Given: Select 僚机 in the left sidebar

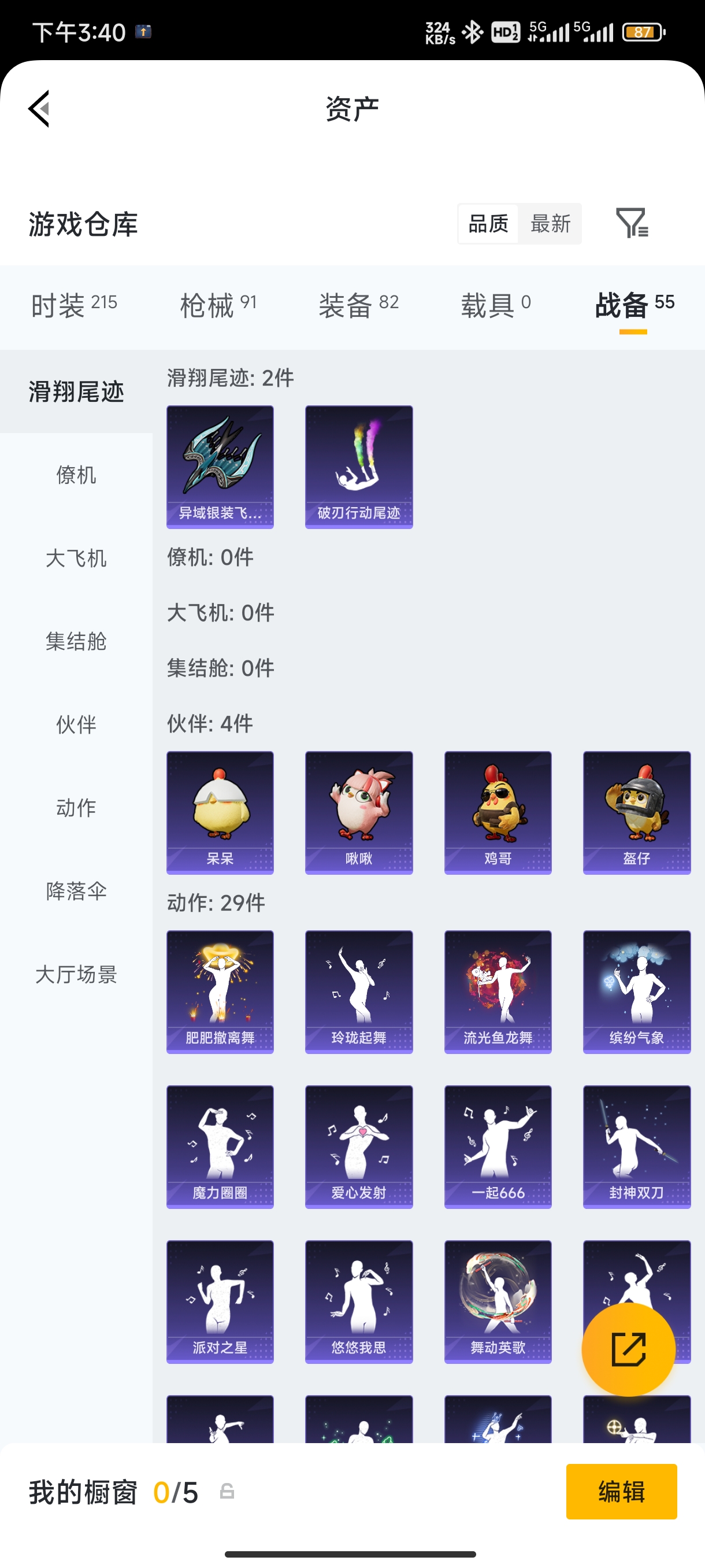Looking at the screenshot, I should [76, 475].
